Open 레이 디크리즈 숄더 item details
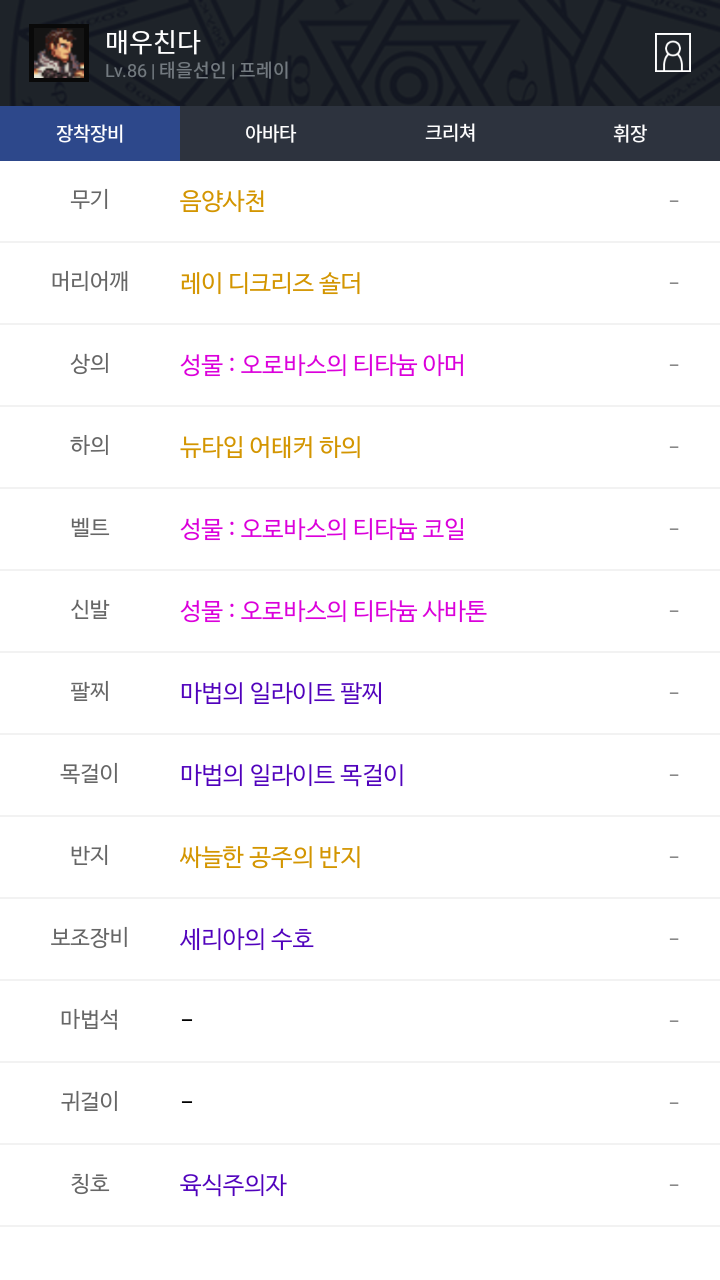The image size is (720, 1280). tap(271, 283)
